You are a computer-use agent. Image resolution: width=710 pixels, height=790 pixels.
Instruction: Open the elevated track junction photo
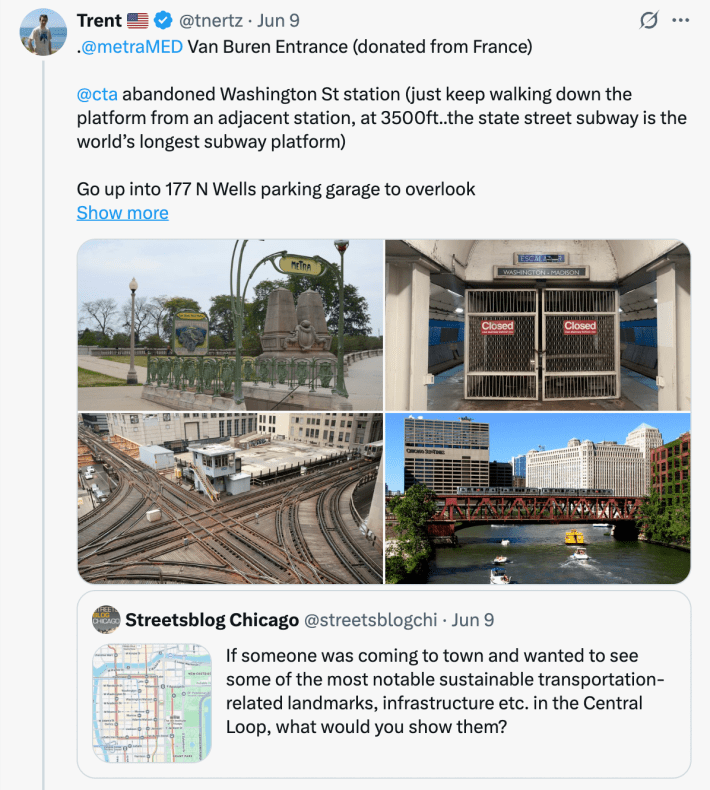[230, 498]
